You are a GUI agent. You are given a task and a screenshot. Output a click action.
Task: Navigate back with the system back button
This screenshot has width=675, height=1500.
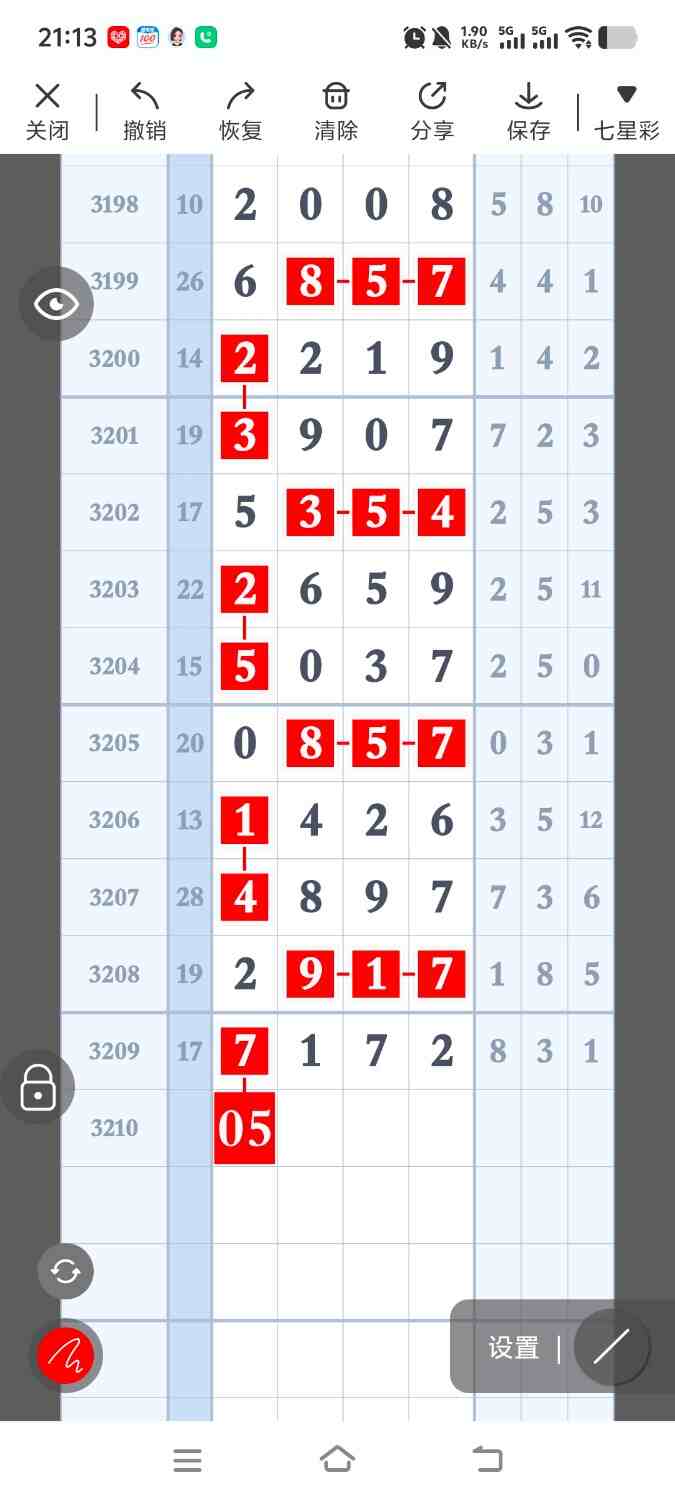point(488,1460)
